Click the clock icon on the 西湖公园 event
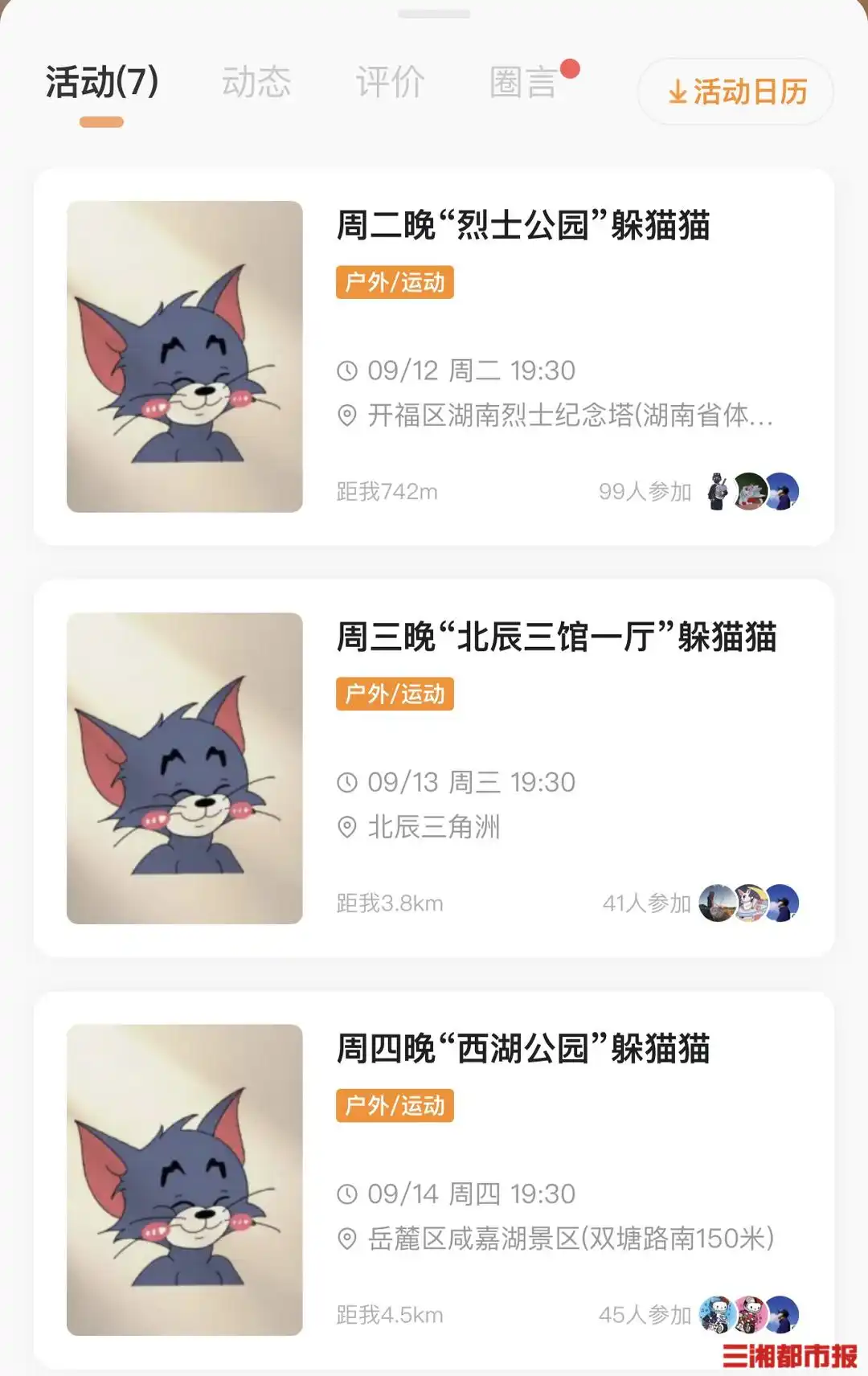The height and width of the screenshot is (1376, 868). tap(347, 1194)
